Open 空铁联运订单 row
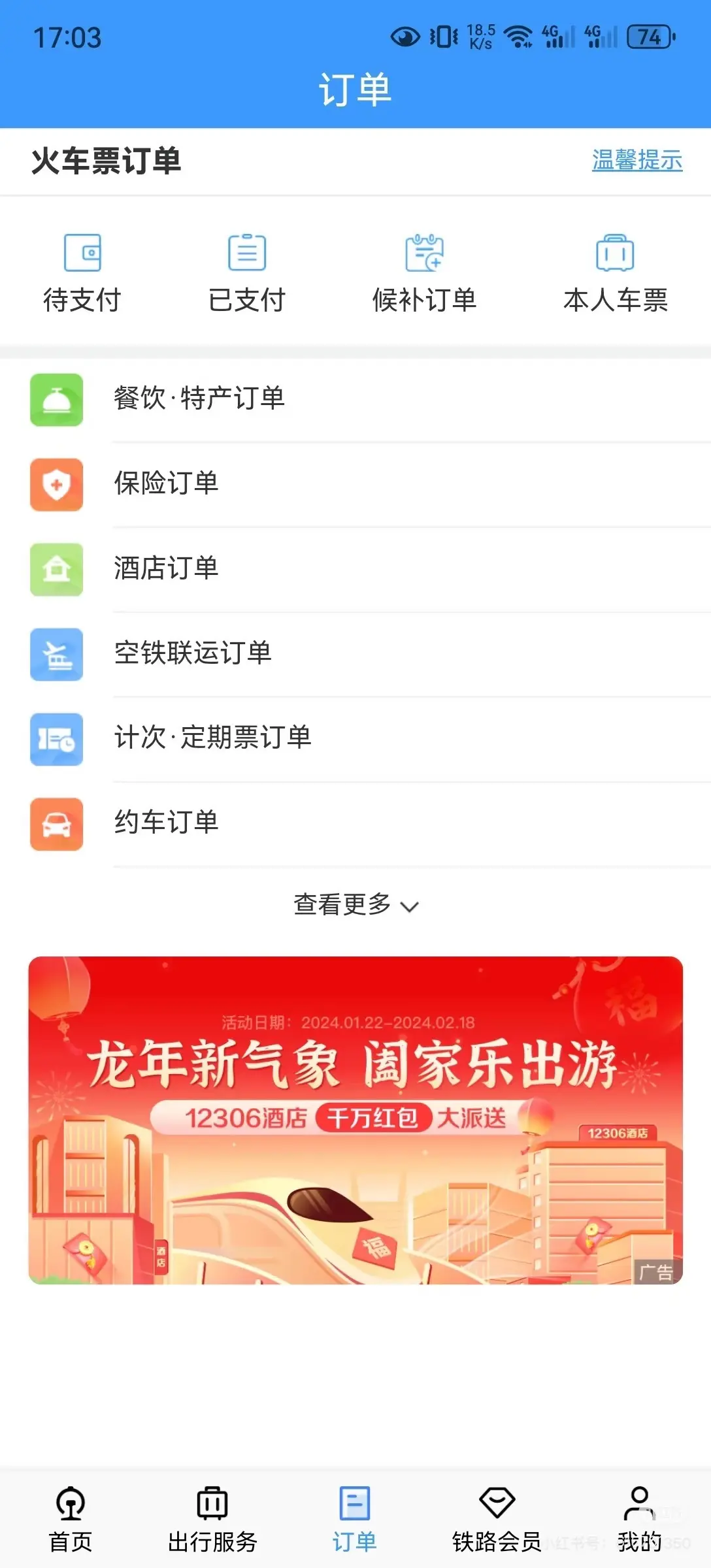Screen dimensions: 711x1568 [x=355, y=653]
